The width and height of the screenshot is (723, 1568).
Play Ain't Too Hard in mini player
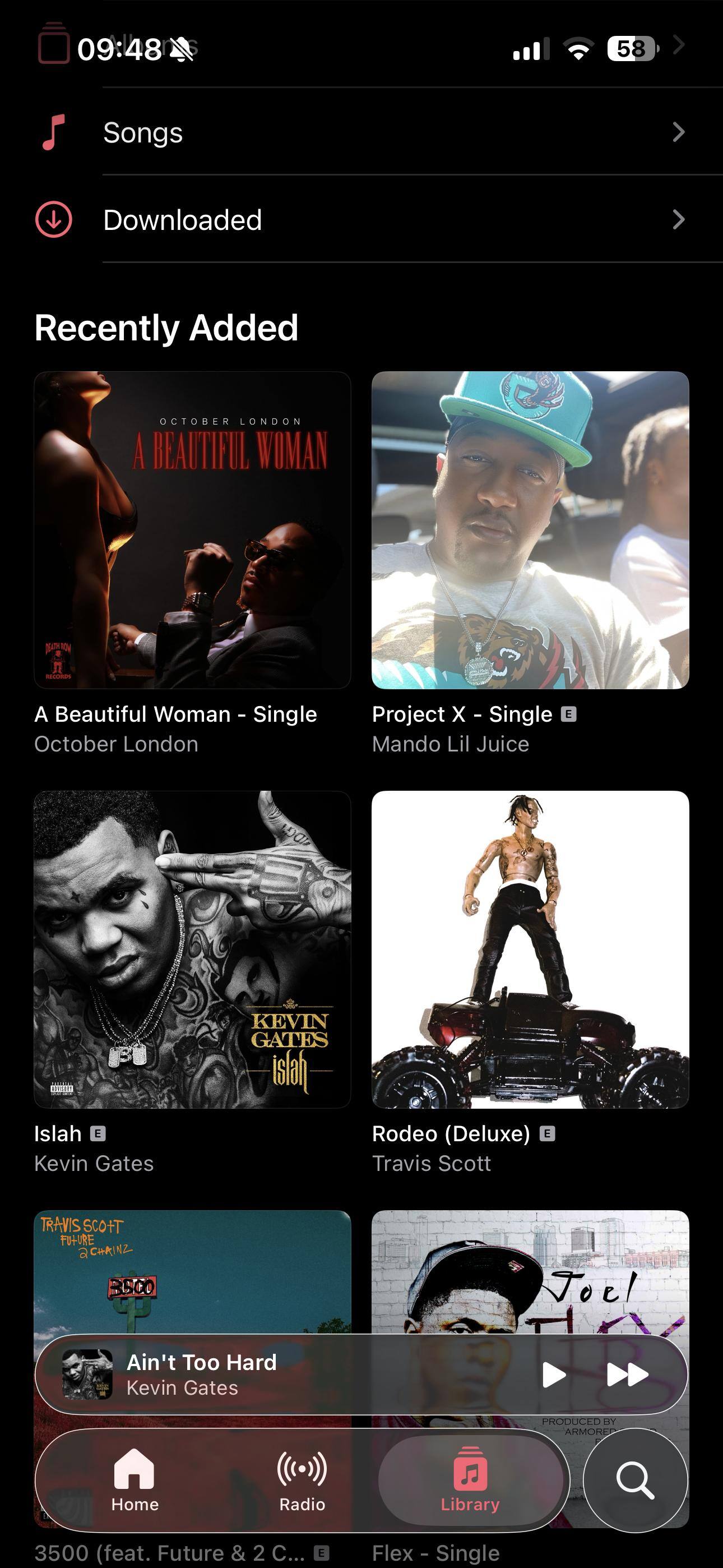[x=553, y=1375]
